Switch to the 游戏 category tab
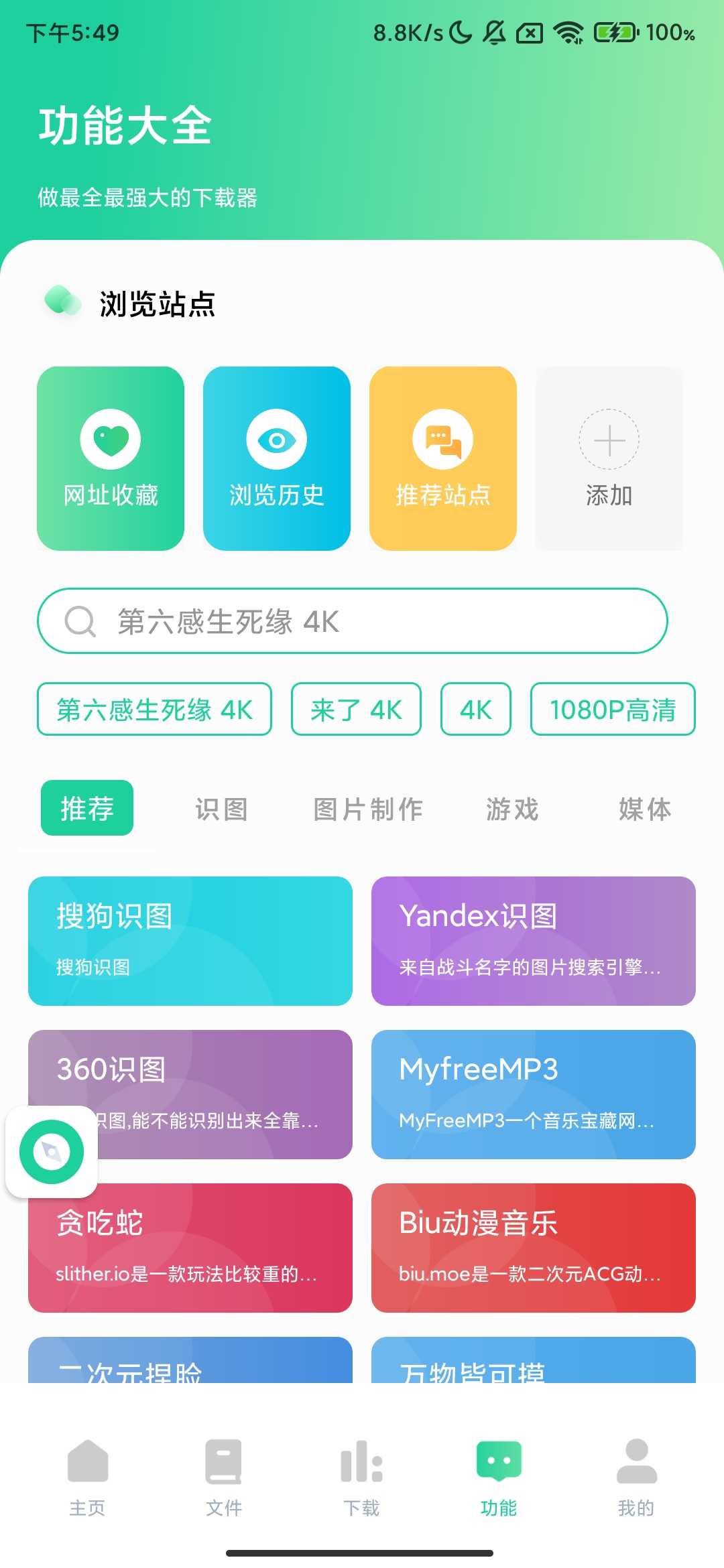 point(513,809)
